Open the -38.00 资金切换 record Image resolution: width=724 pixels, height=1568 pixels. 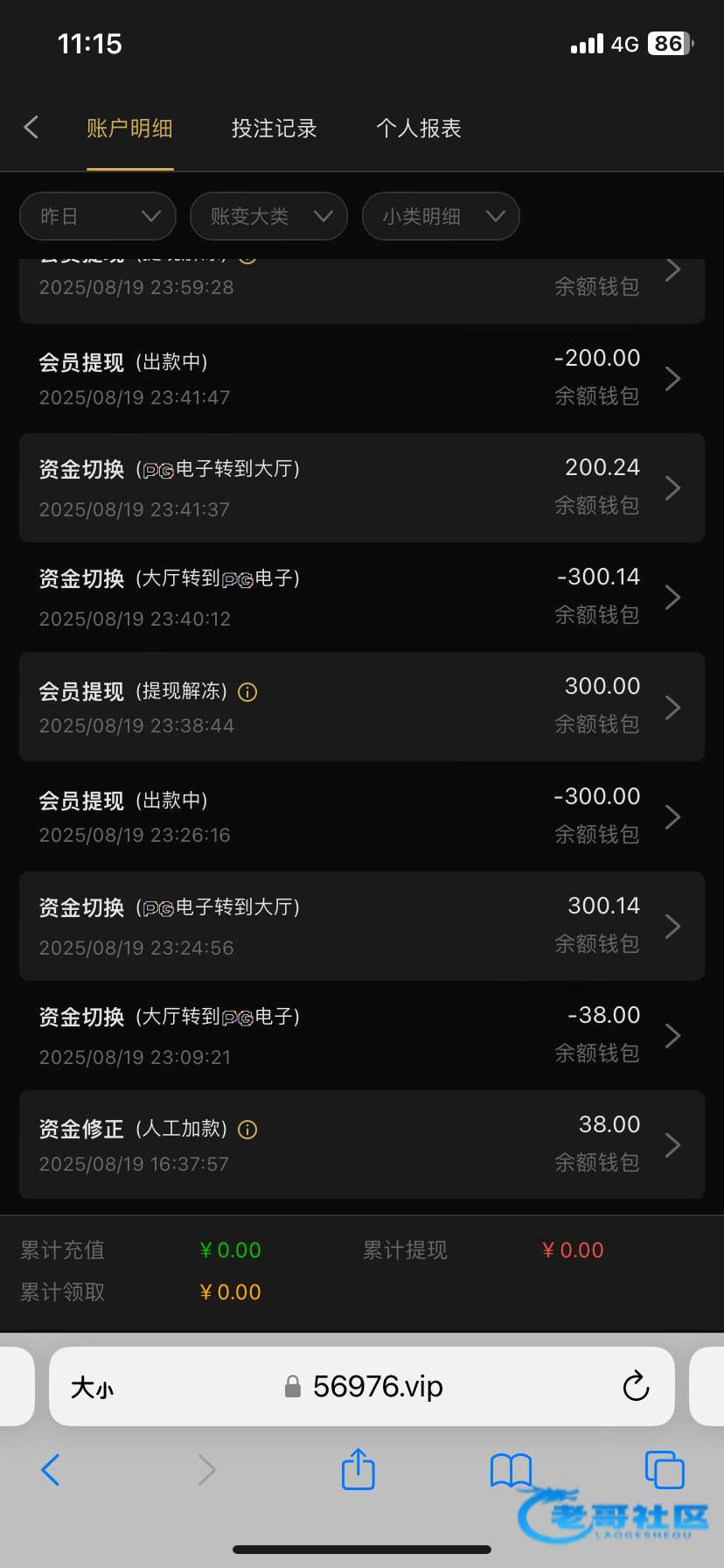tap(362, 1035)
